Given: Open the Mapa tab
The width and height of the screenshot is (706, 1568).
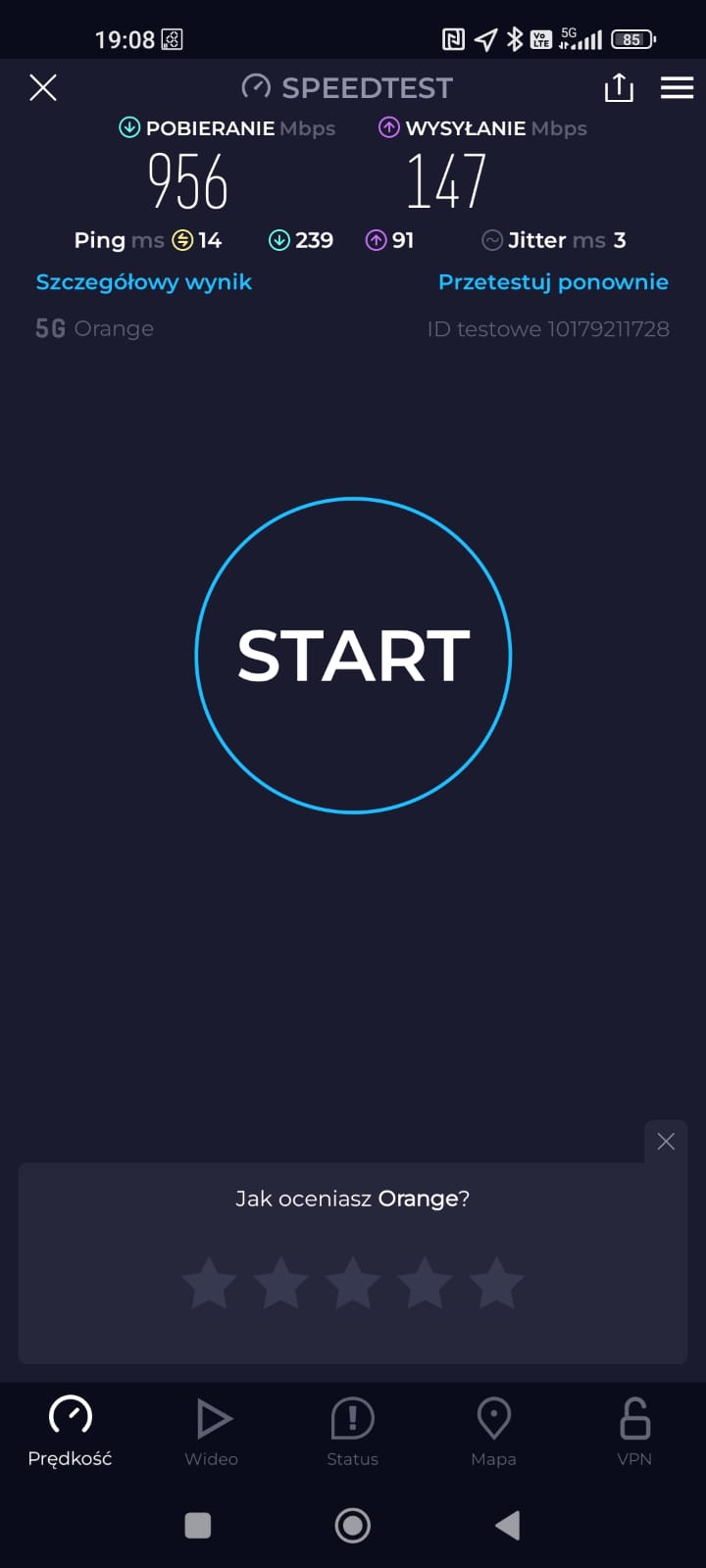Looking at the screenshot, I should 493,1433.
